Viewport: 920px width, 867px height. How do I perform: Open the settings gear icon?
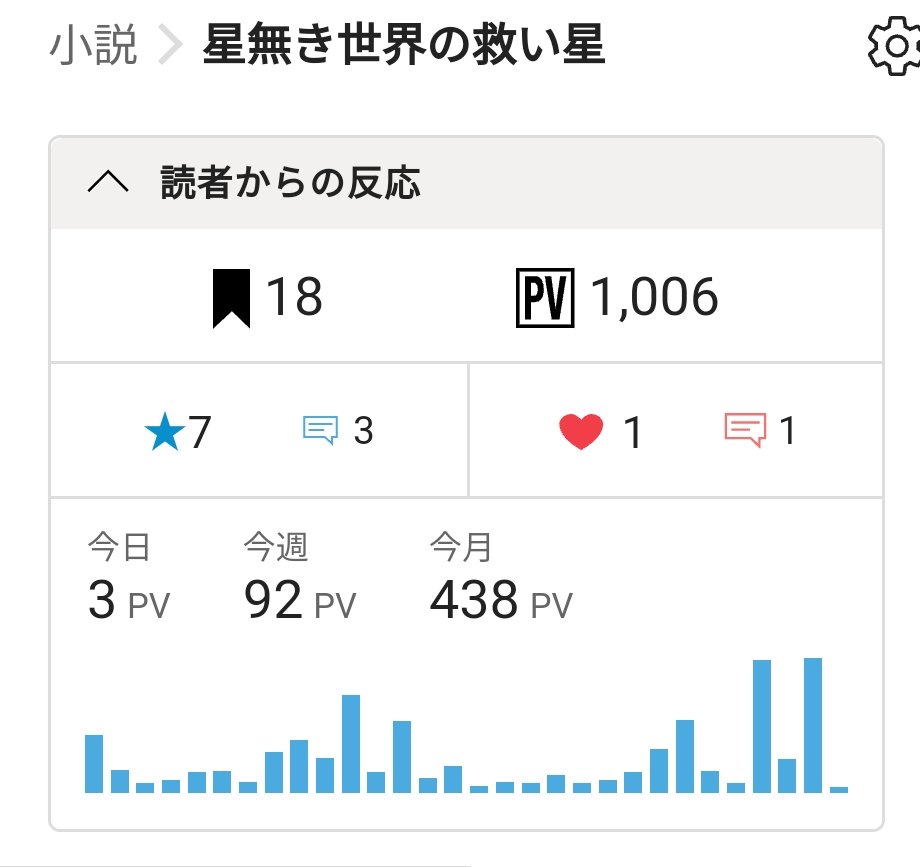coord(892,46)
